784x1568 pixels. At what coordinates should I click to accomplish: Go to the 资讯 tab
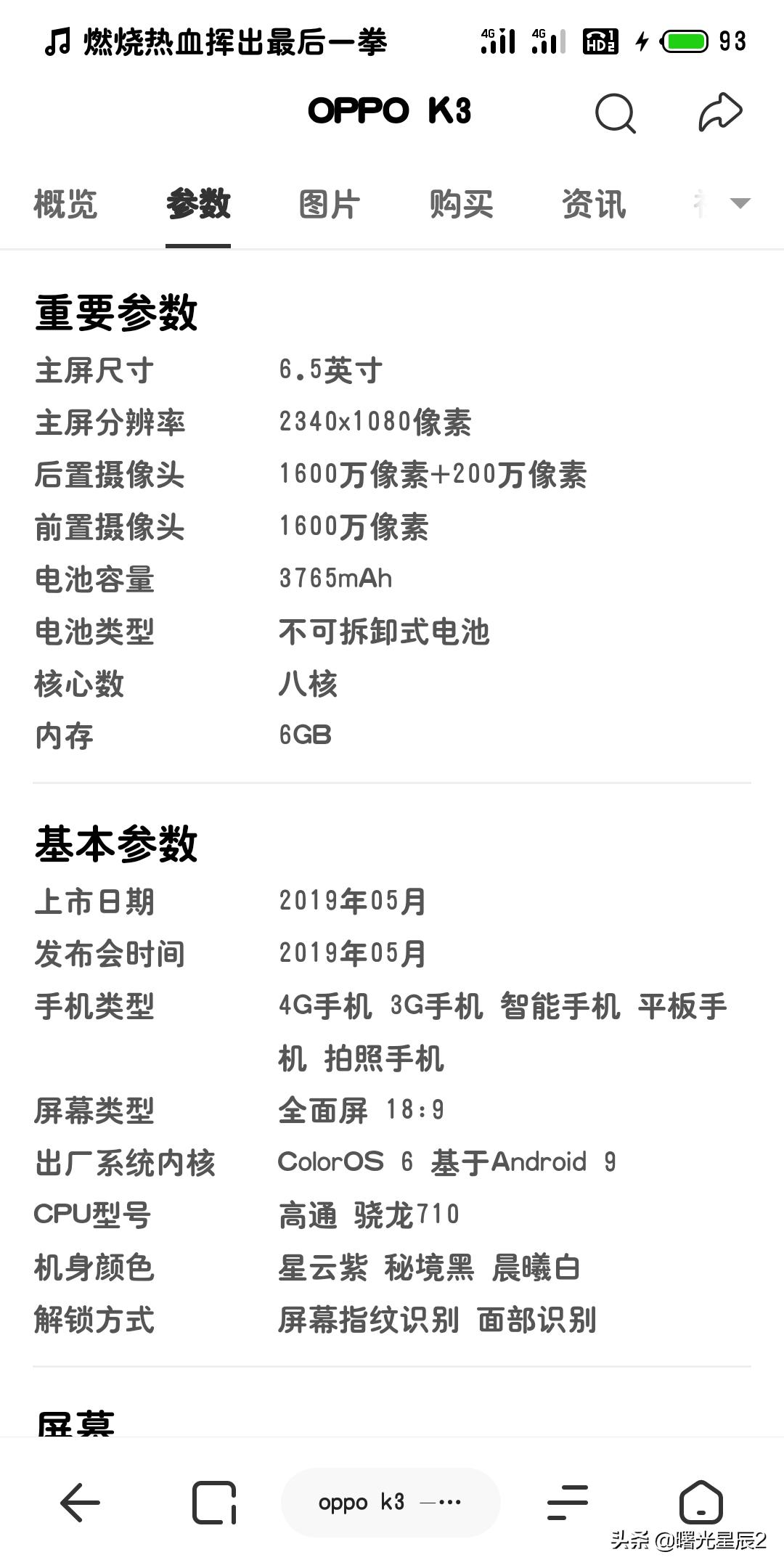click(594, 204)
